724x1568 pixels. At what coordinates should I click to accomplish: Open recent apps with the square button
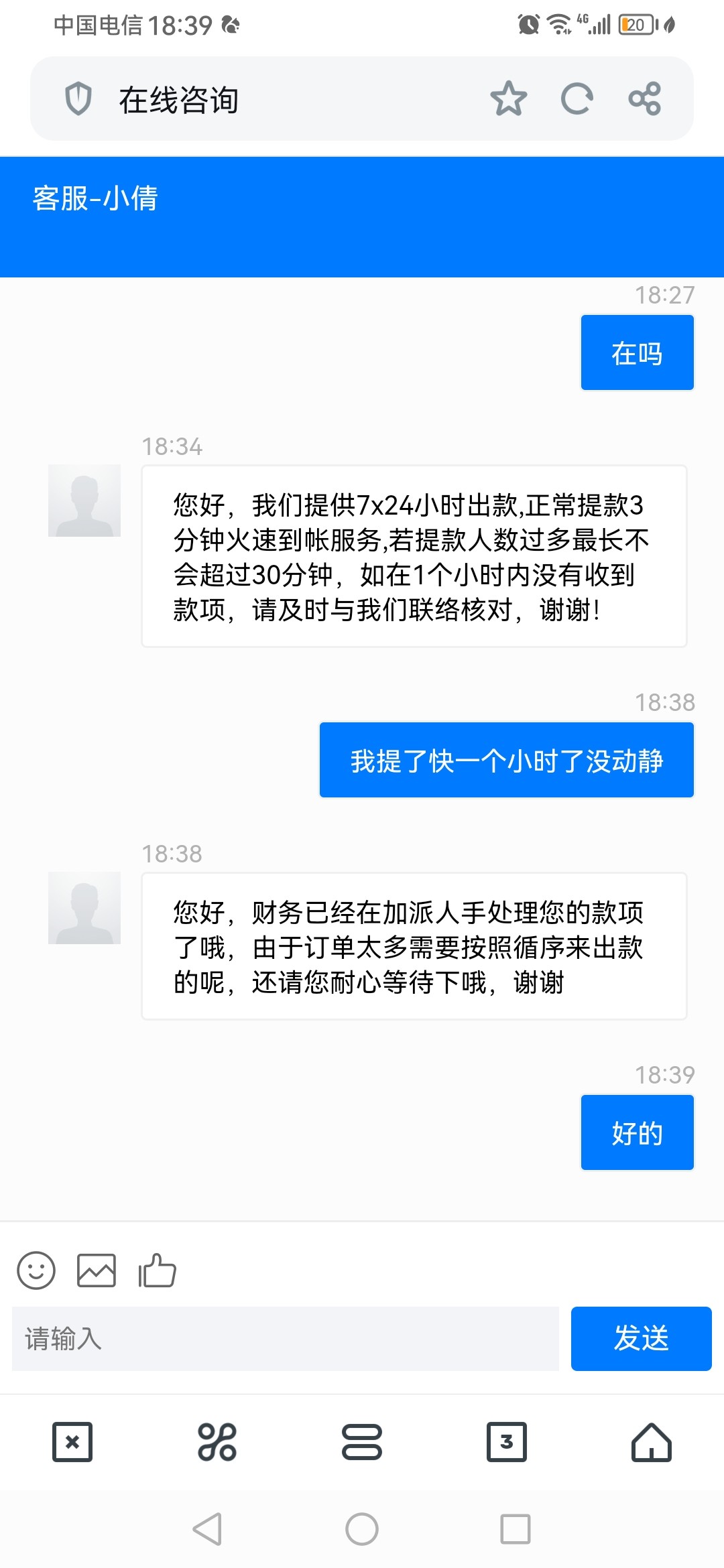click(516, 1530)
